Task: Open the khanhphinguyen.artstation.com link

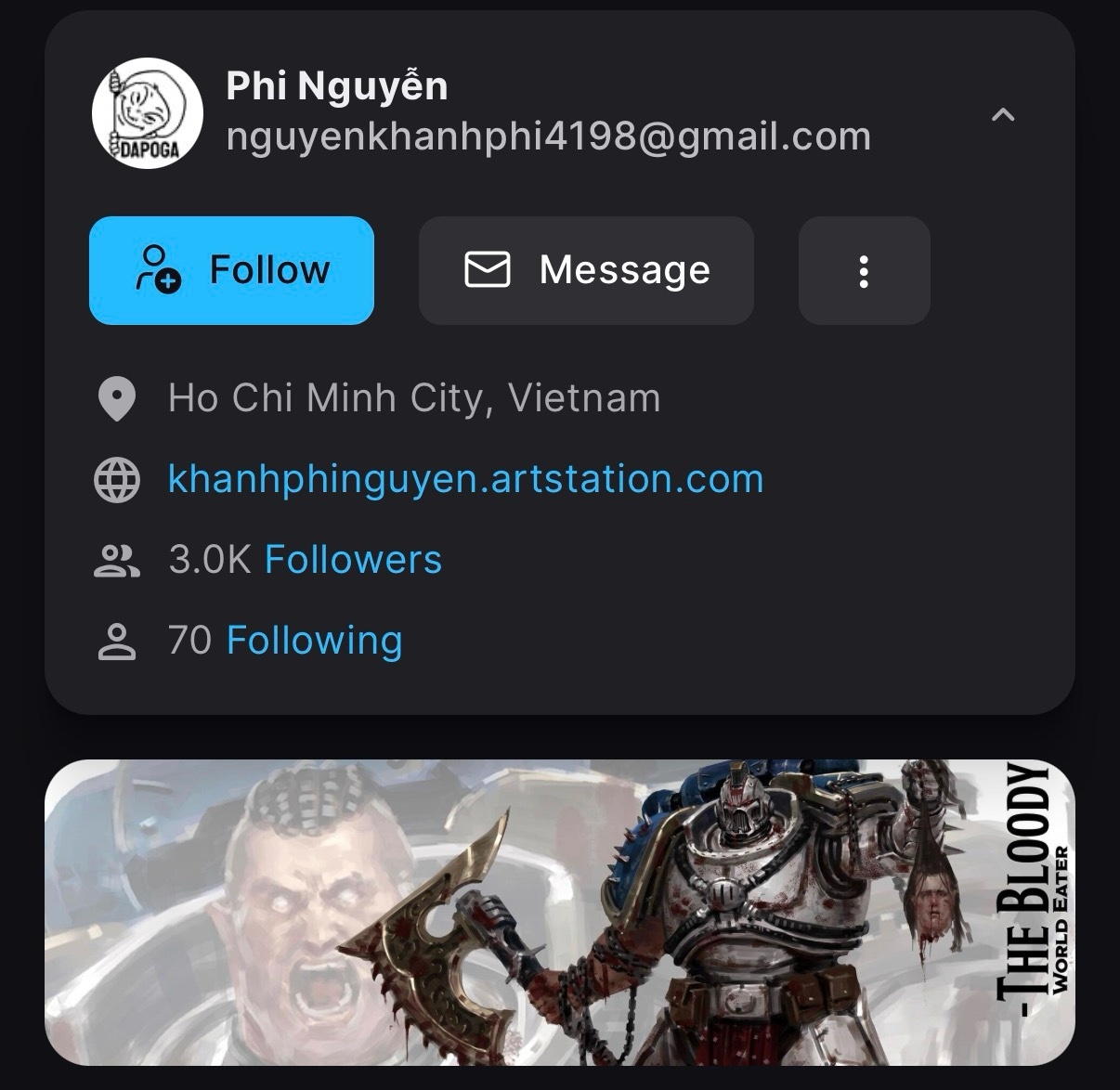Action: coord(465,479)
